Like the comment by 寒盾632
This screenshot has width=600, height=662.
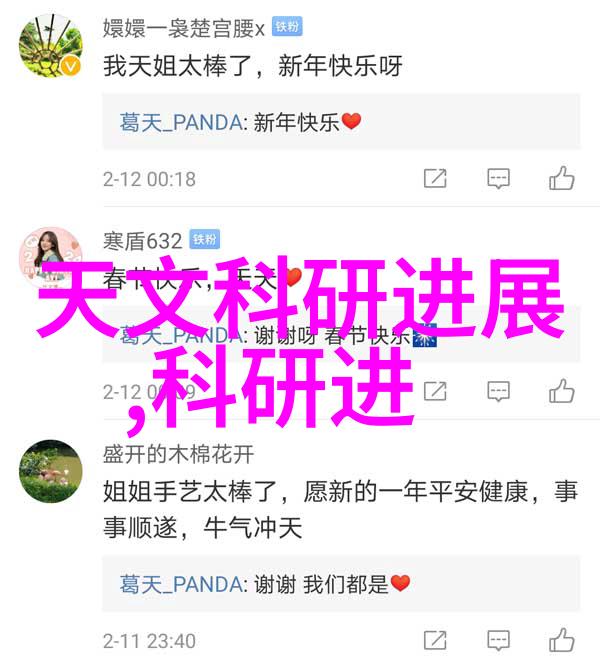click(561, 391)
